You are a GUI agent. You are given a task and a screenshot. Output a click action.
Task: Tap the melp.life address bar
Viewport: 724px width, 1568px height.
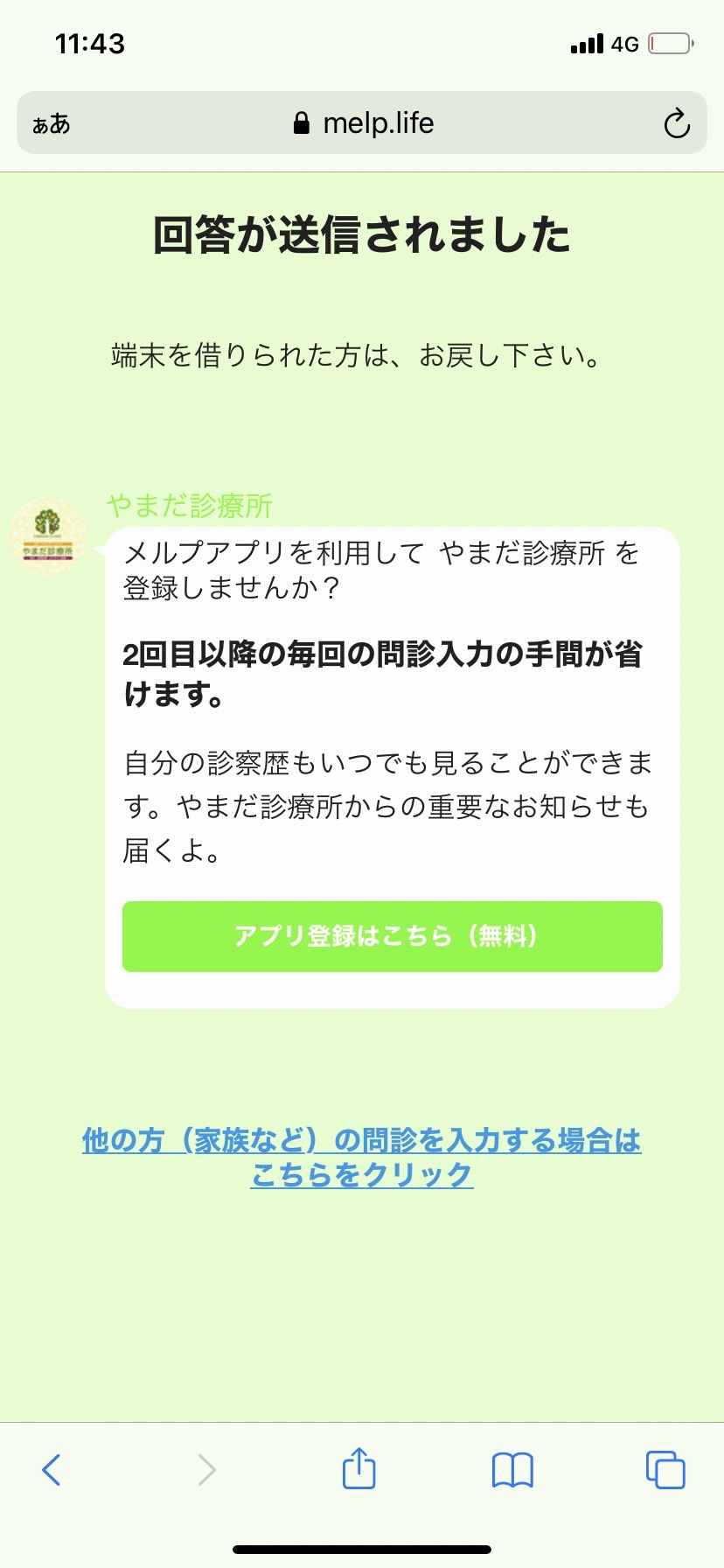click(362, 122)
